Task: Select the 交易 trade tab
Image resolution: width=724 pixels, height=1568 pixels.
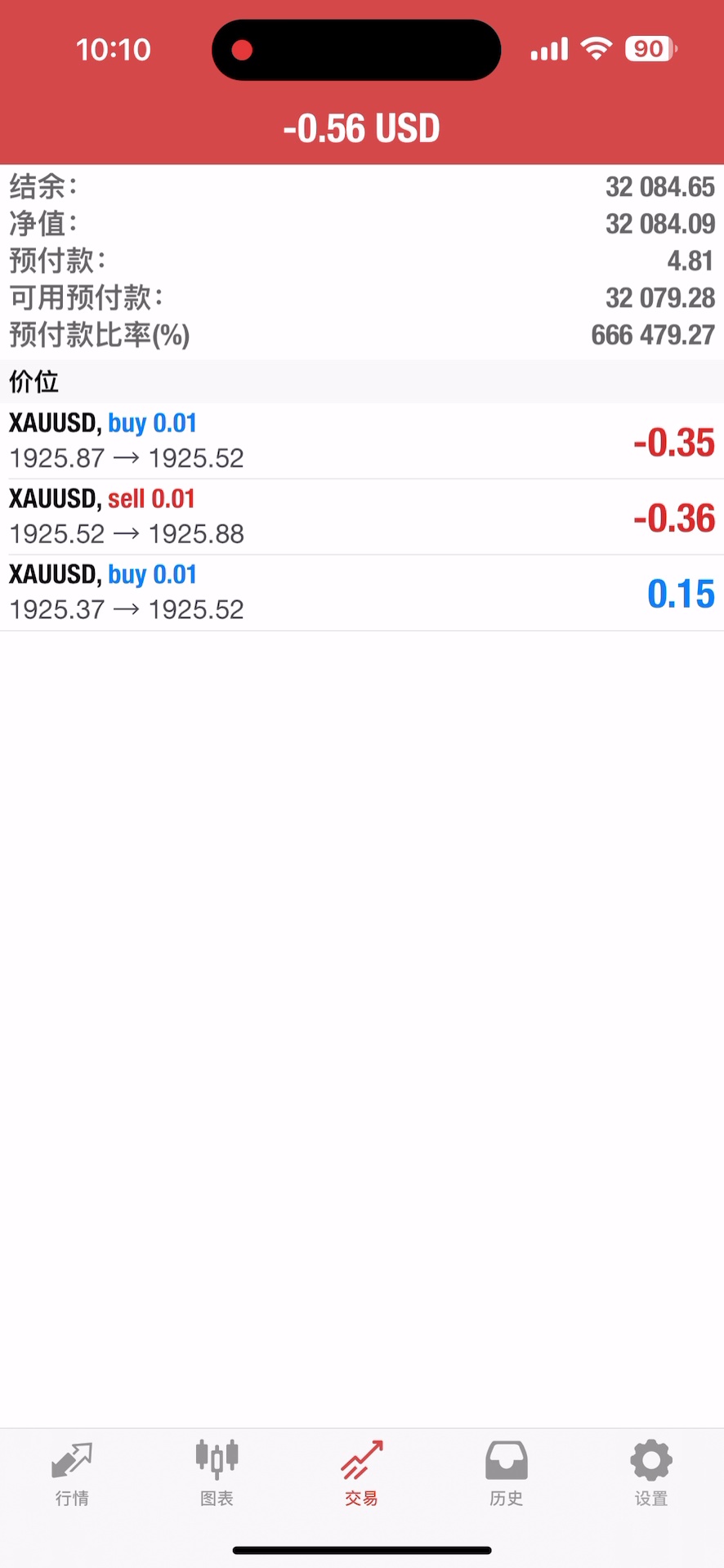Action: [x=361, y=1474]
